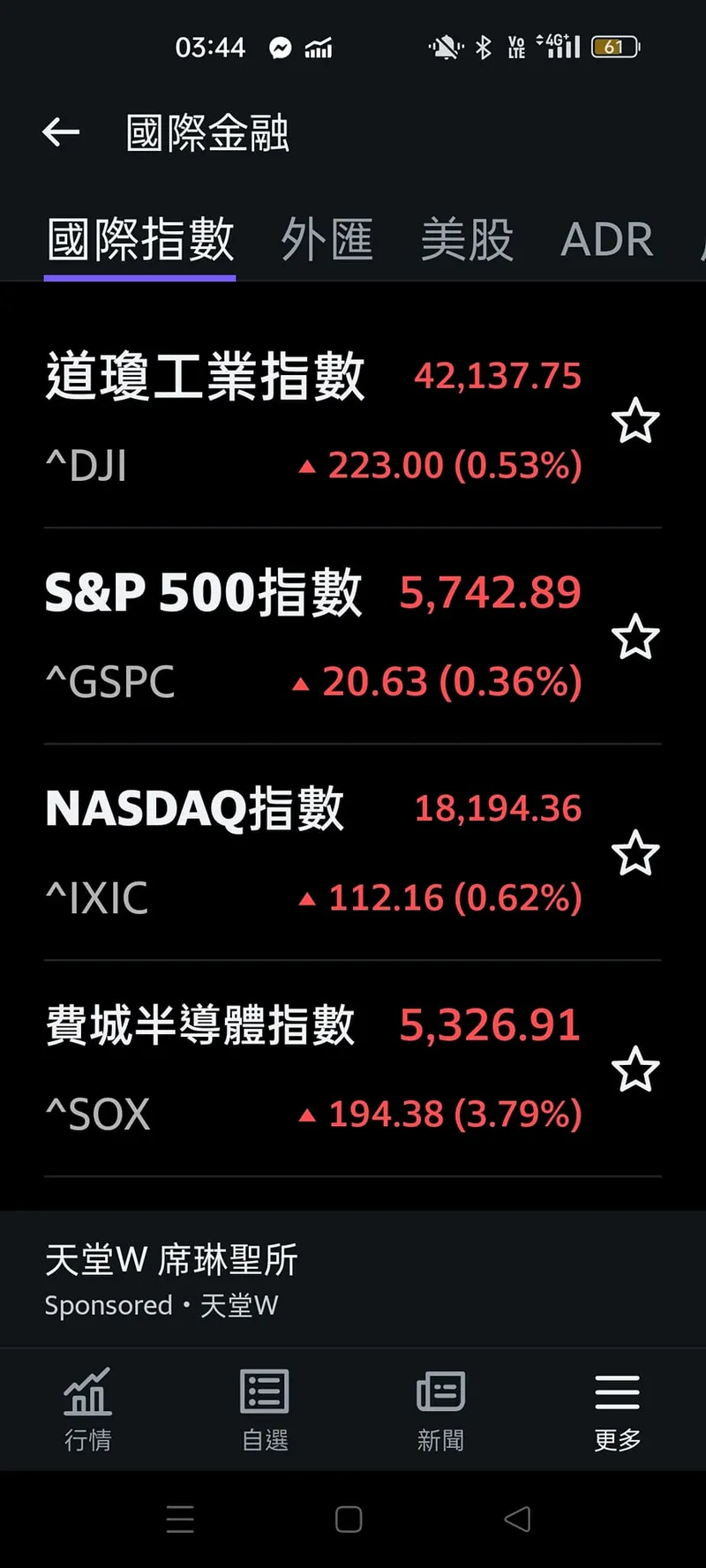
Task: Go to the 行情 tab
Action: [87, 1410]
